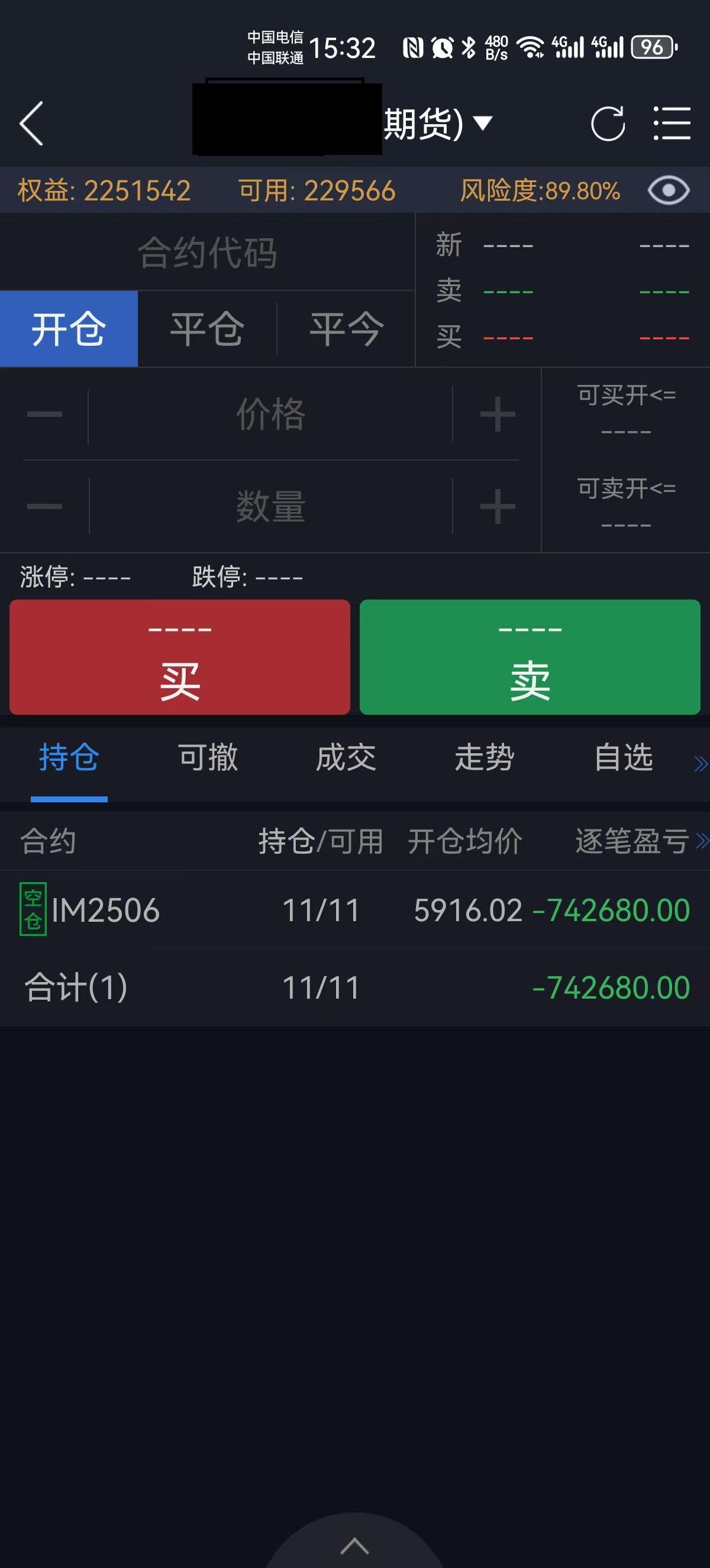
Task: Tap the green 卖 sell button
Action: (x=530, y=657)
